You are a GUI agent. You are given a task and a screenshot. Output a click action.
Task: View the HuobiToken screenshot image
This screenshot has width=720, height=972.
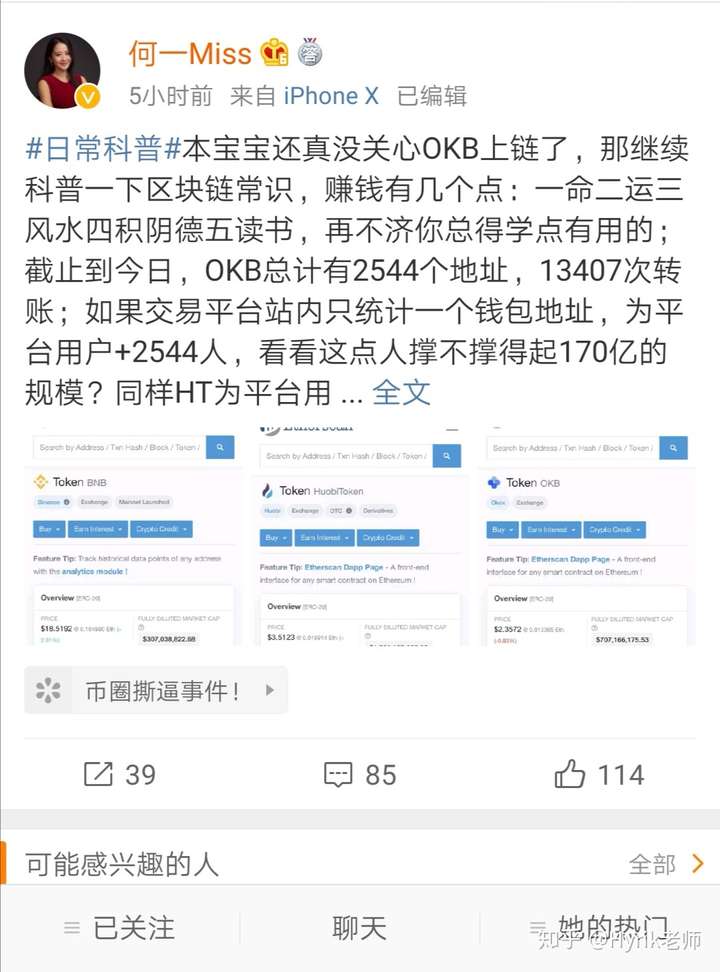click(361, 539)
